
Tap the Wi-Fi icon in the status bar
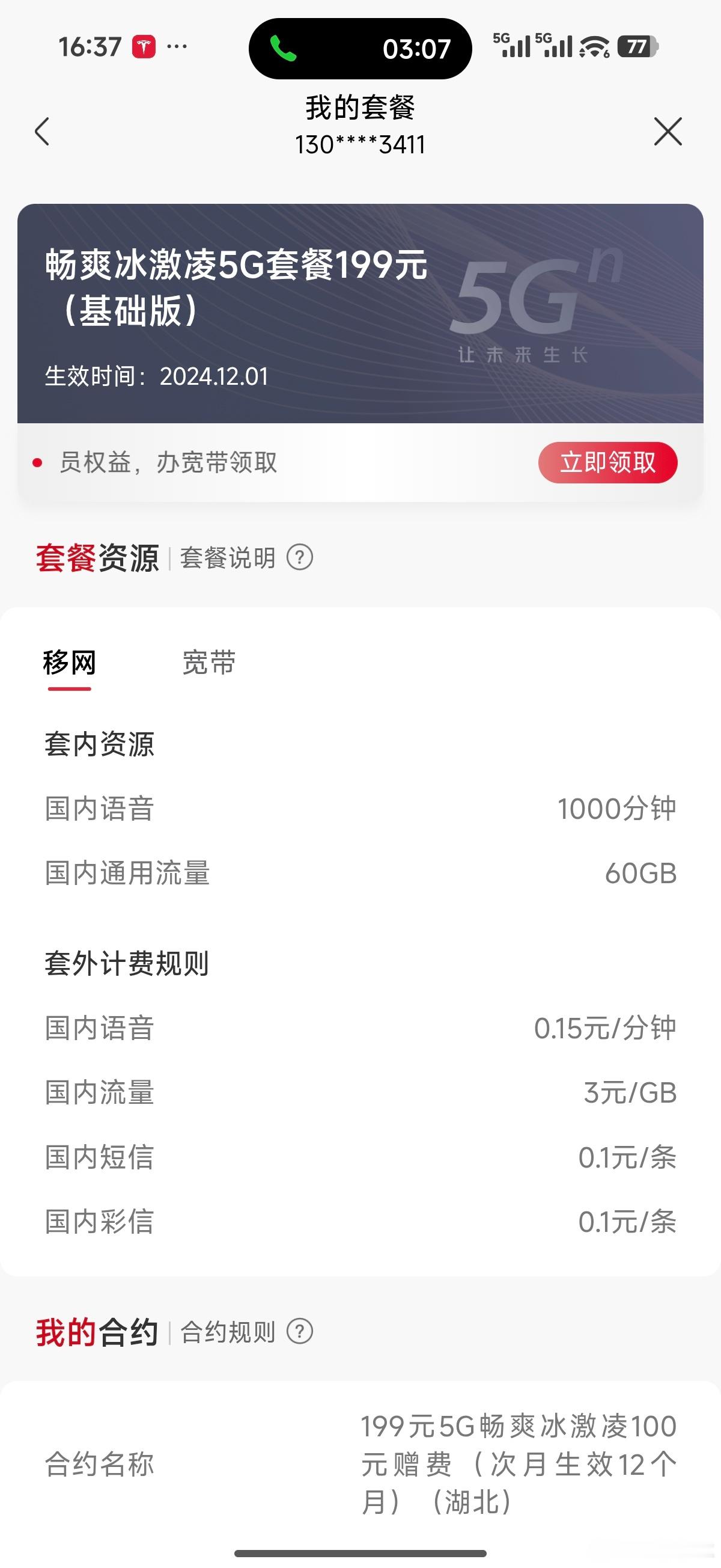click(593, 49)
